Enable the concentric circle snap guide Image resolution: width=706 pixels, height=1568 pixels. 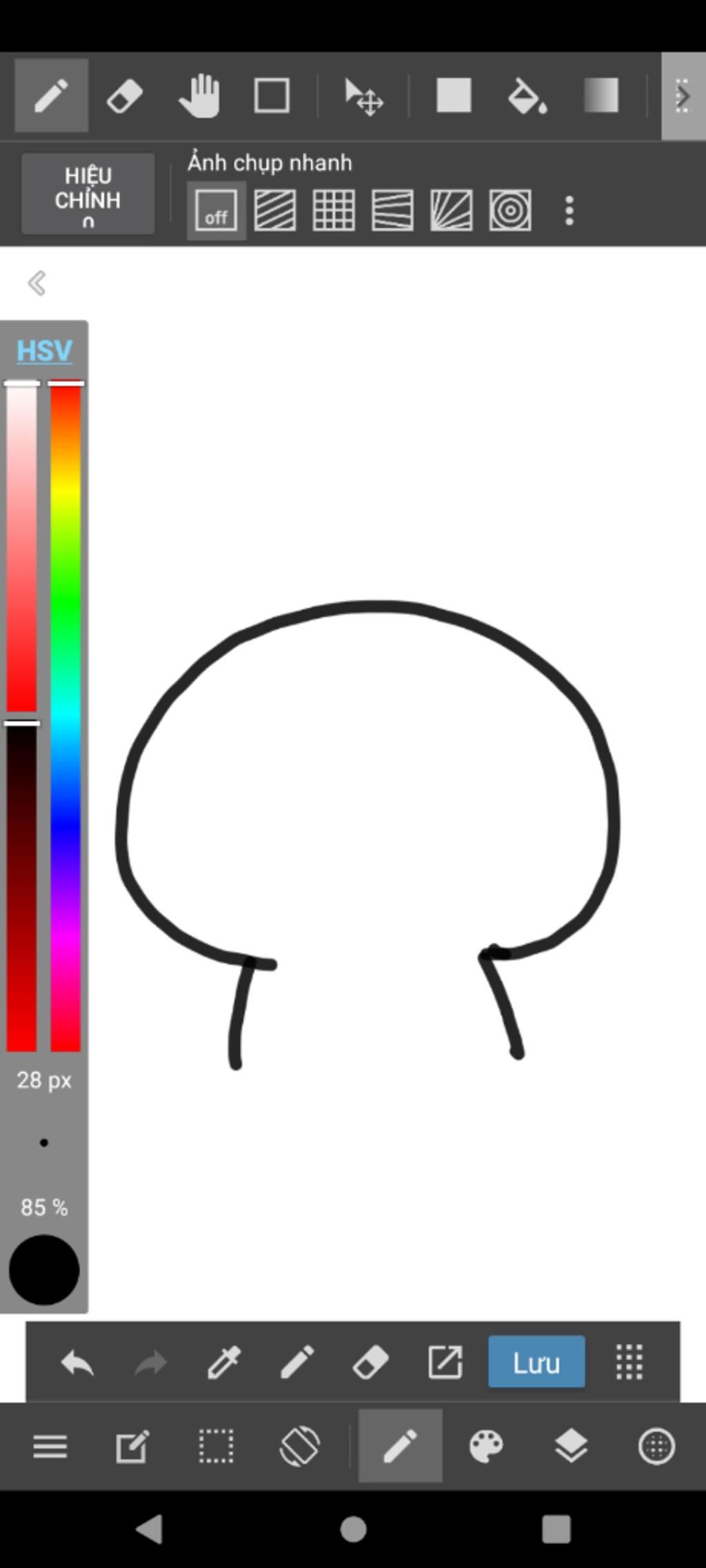[x=510, y=210]
